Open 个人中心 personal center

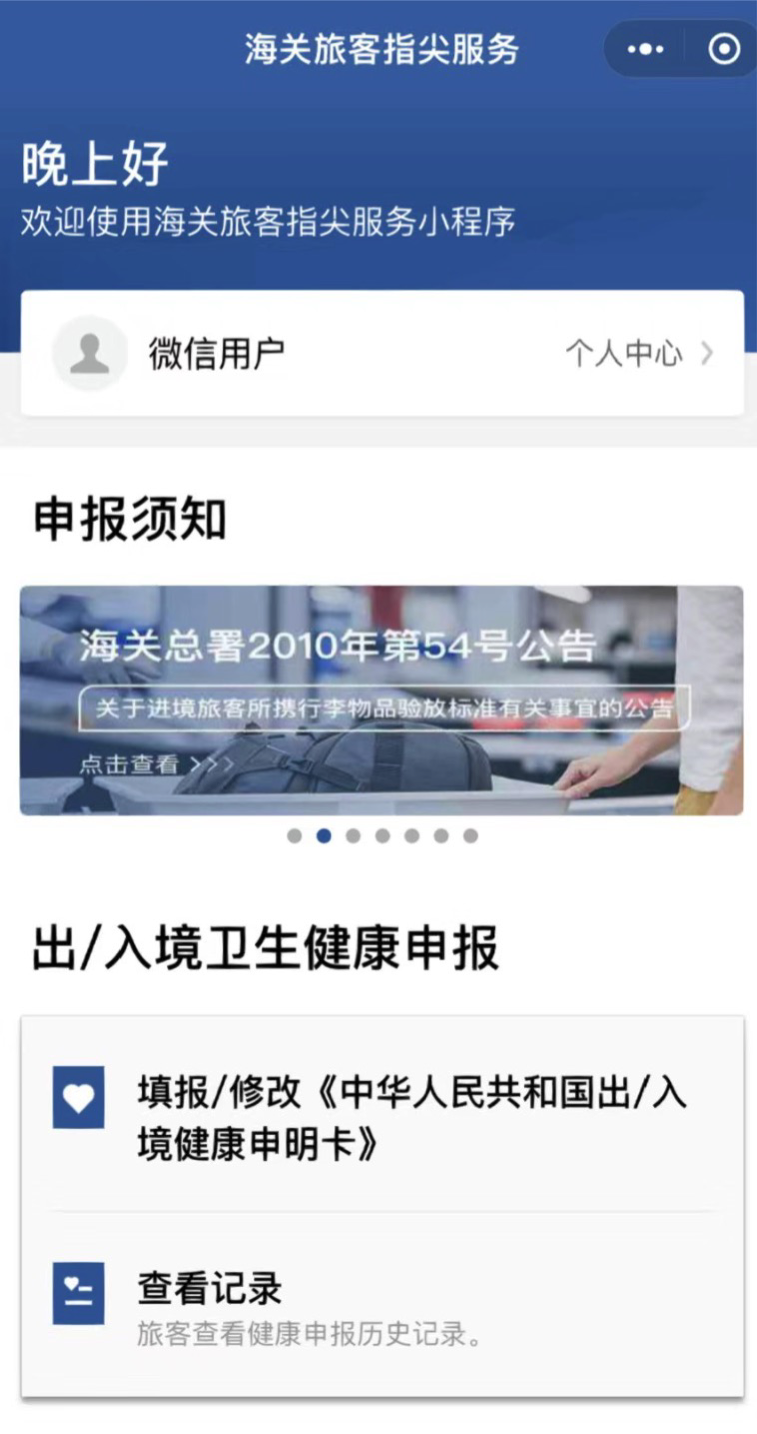click(639, 353)
